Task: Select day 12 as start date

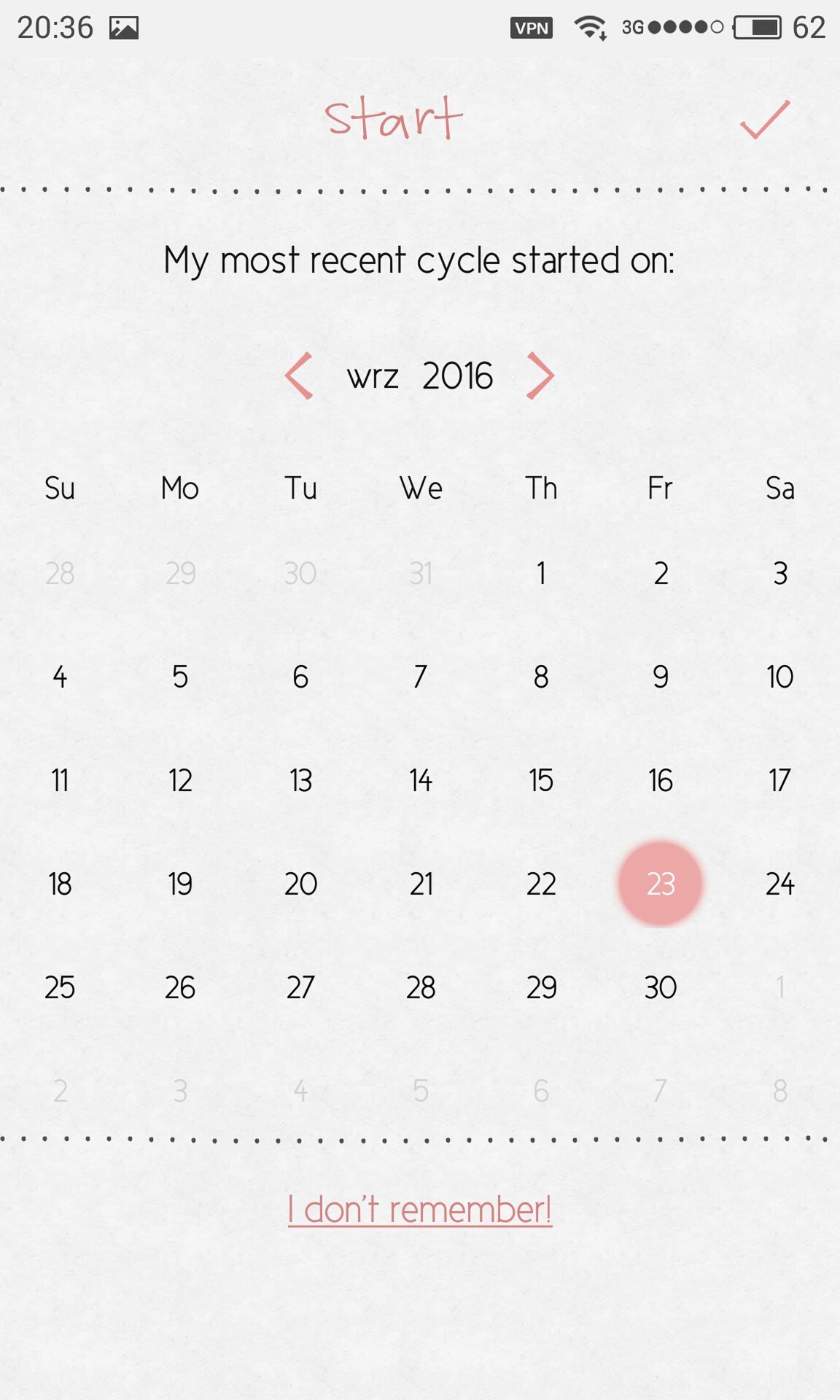Action: pos(180,780)
